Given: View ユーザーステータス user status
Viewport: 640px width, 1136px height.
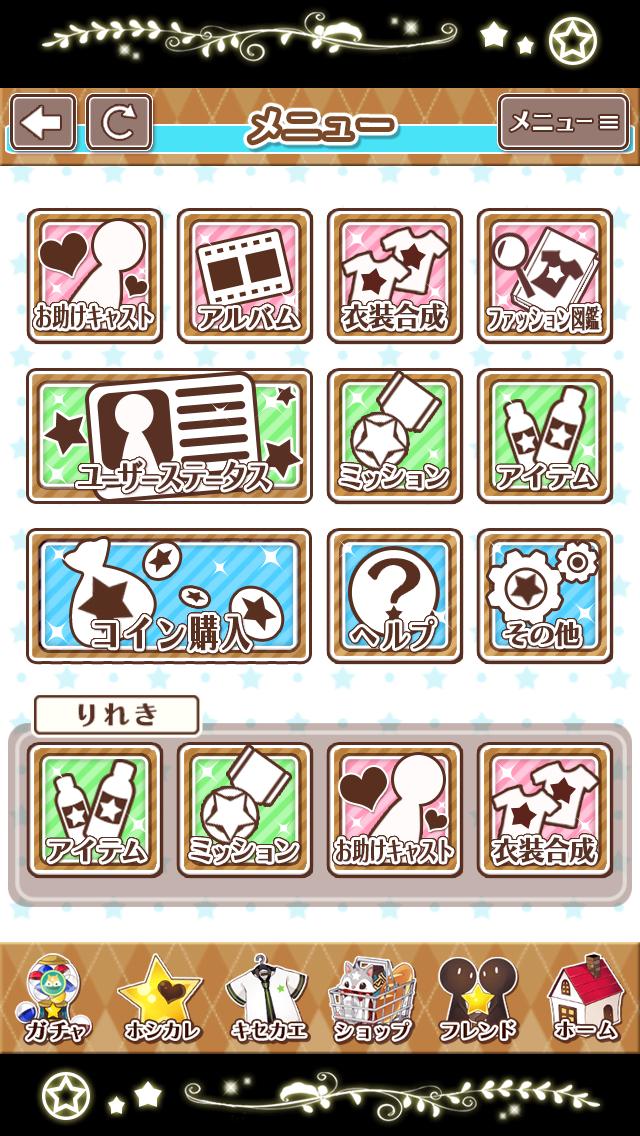Looking at the screenshot, I should coord(169,436).
